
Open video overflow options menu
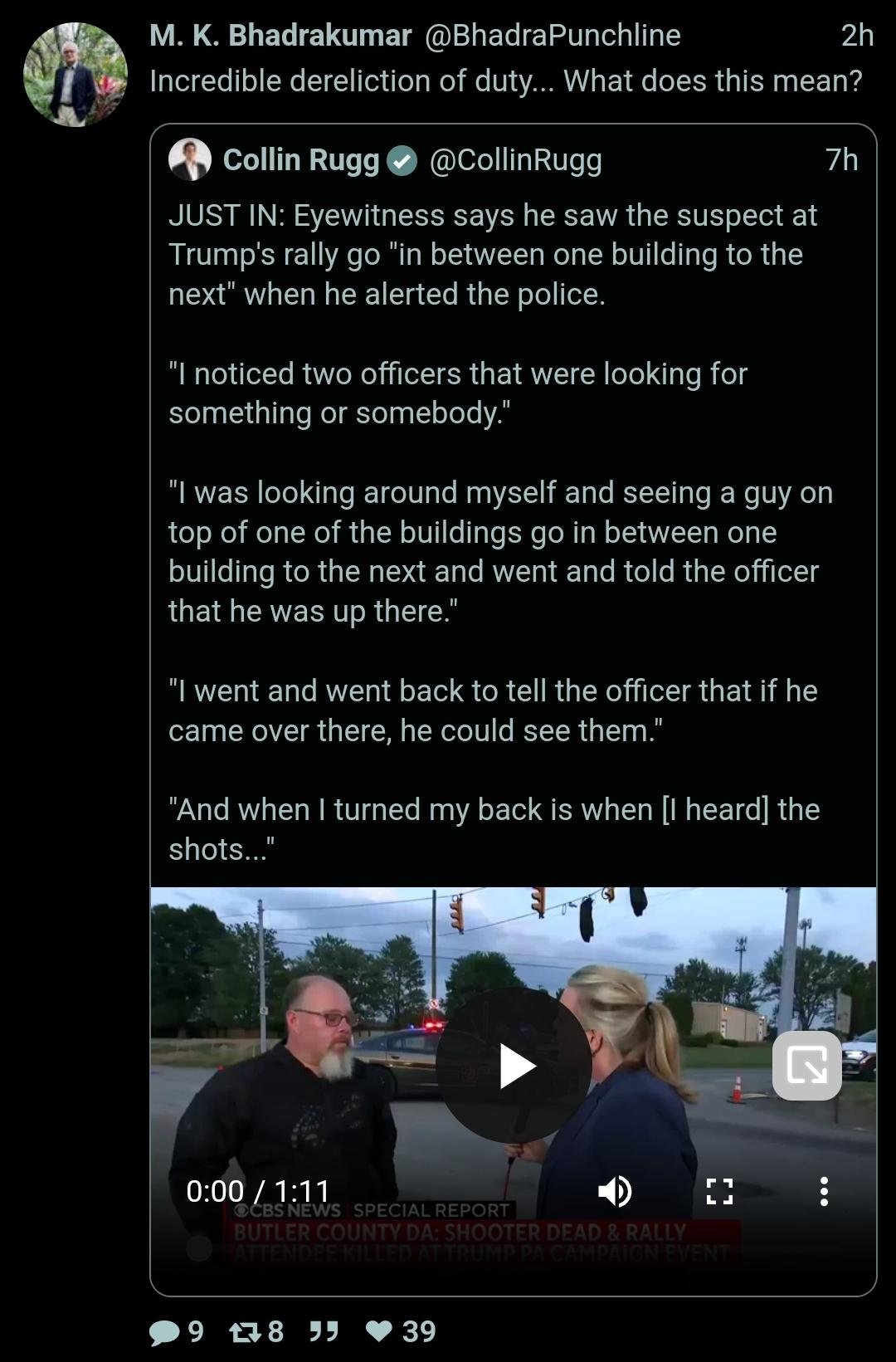[823, 1191]
